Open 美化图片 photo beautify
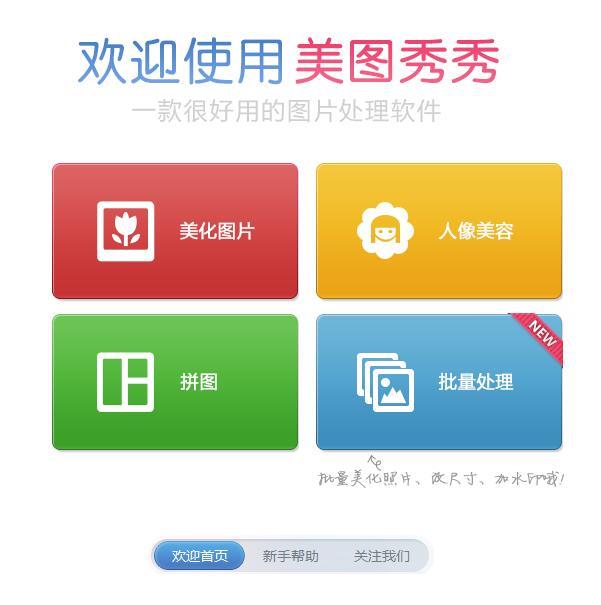The image size is (601, 605). tap(175, 231)
